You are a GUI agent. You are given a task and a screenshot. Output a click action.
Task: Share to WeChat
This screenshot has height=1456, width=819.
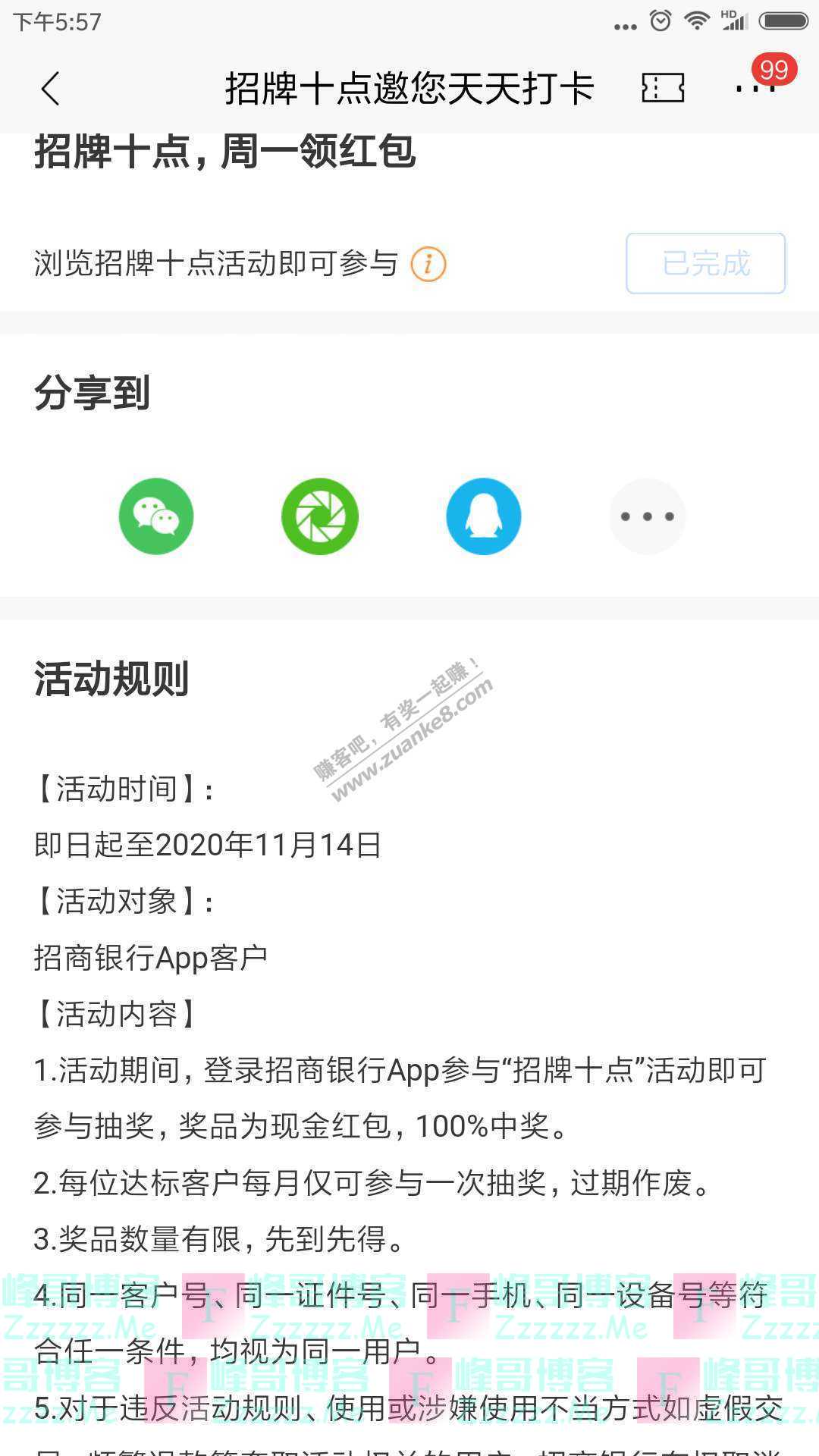pyautogui.click(x=156, y=516)
